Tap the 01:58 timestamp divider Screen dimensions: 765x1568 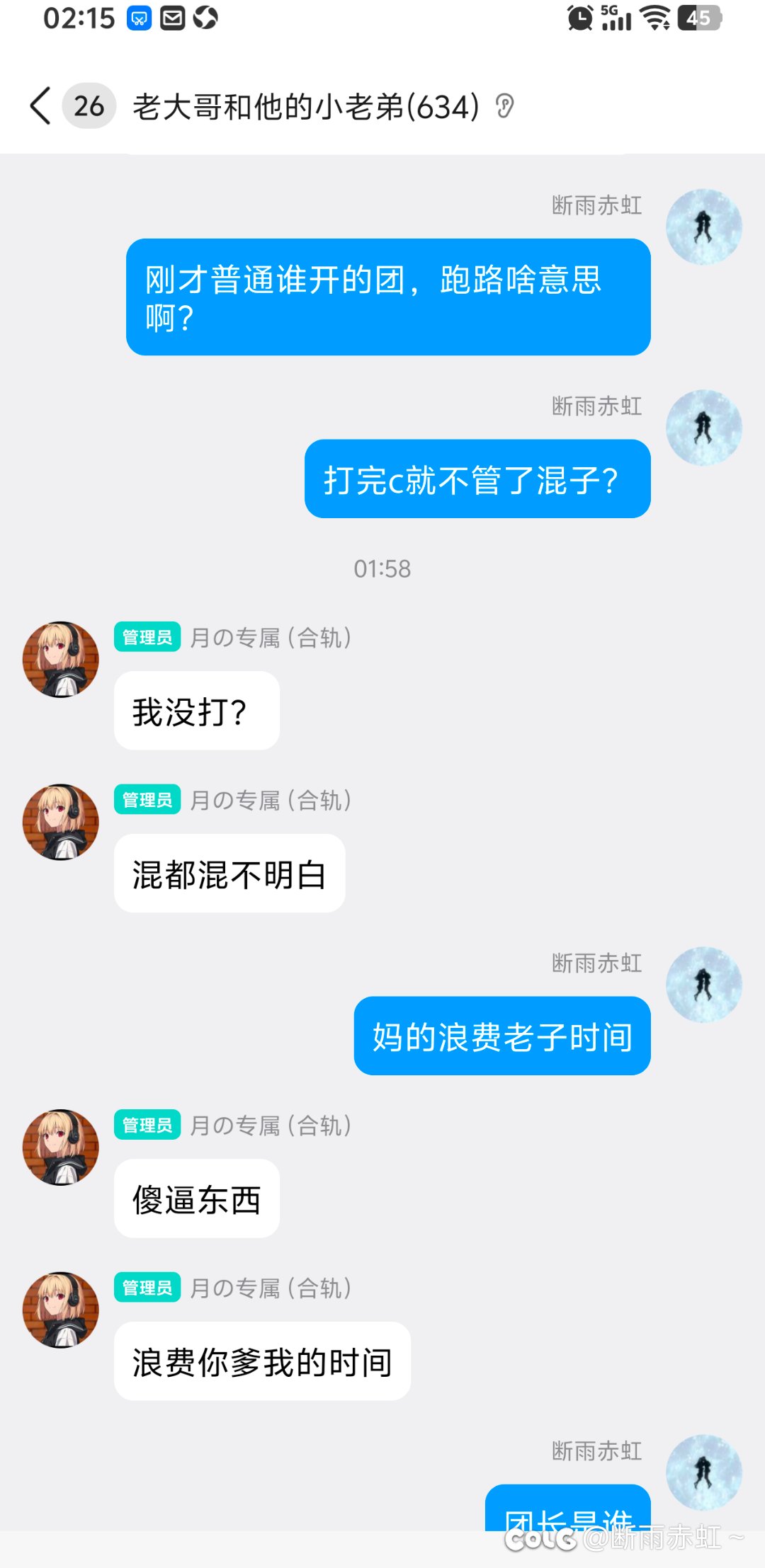point(382,568)
